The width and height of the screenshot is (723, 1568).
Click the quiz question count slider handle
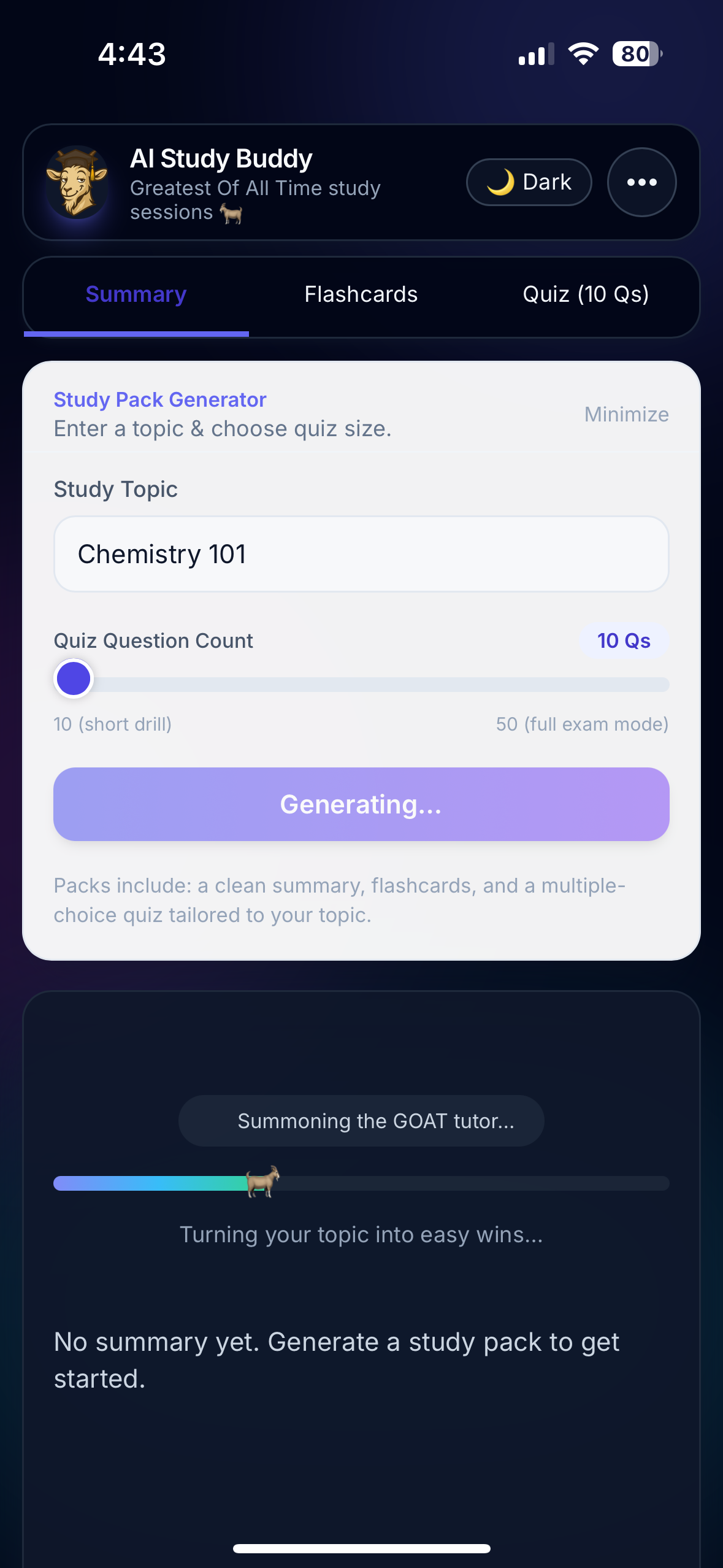point(73,678)
